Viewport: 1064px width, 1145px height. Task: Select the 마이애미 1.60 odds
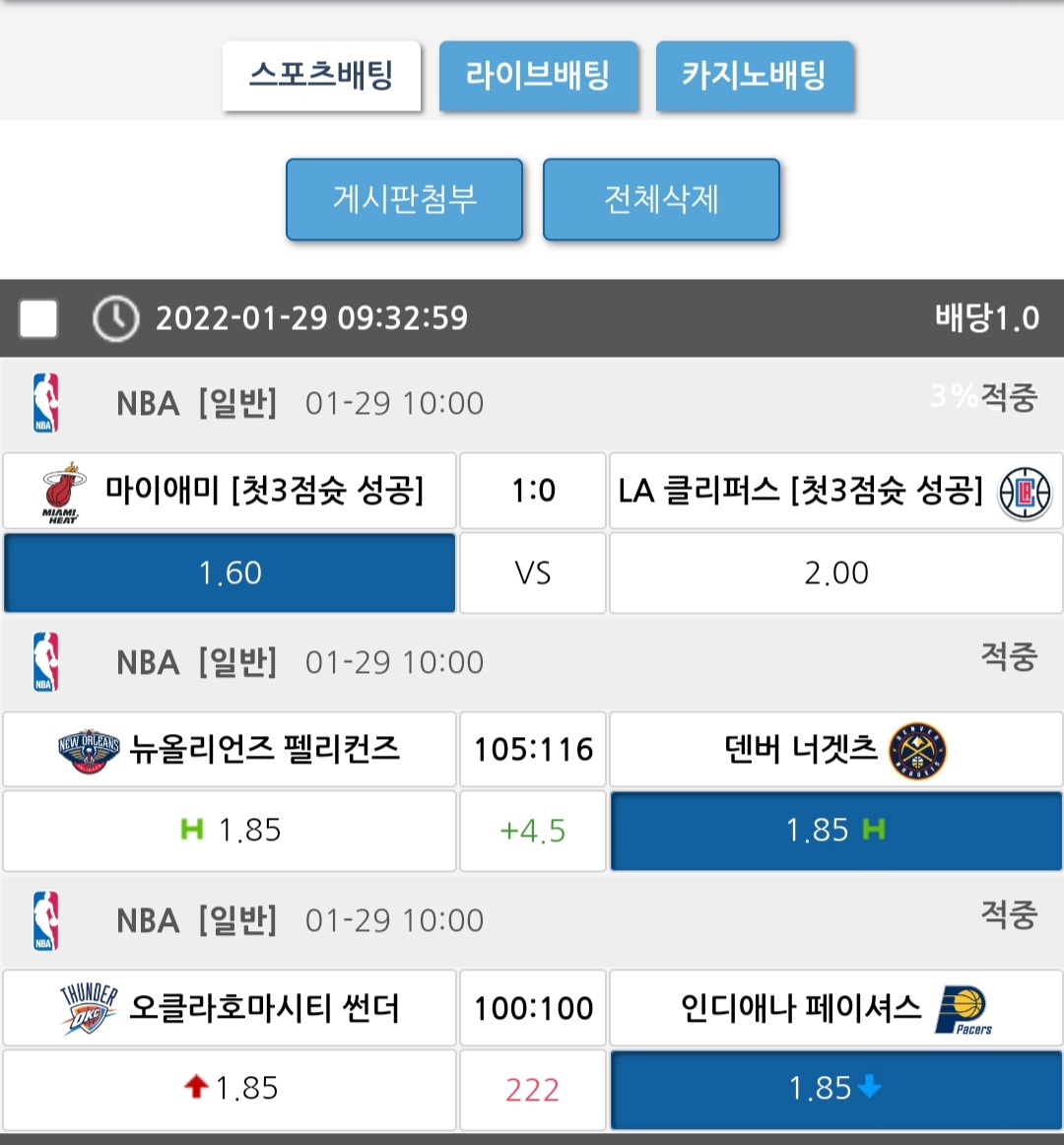click(230, 572)
